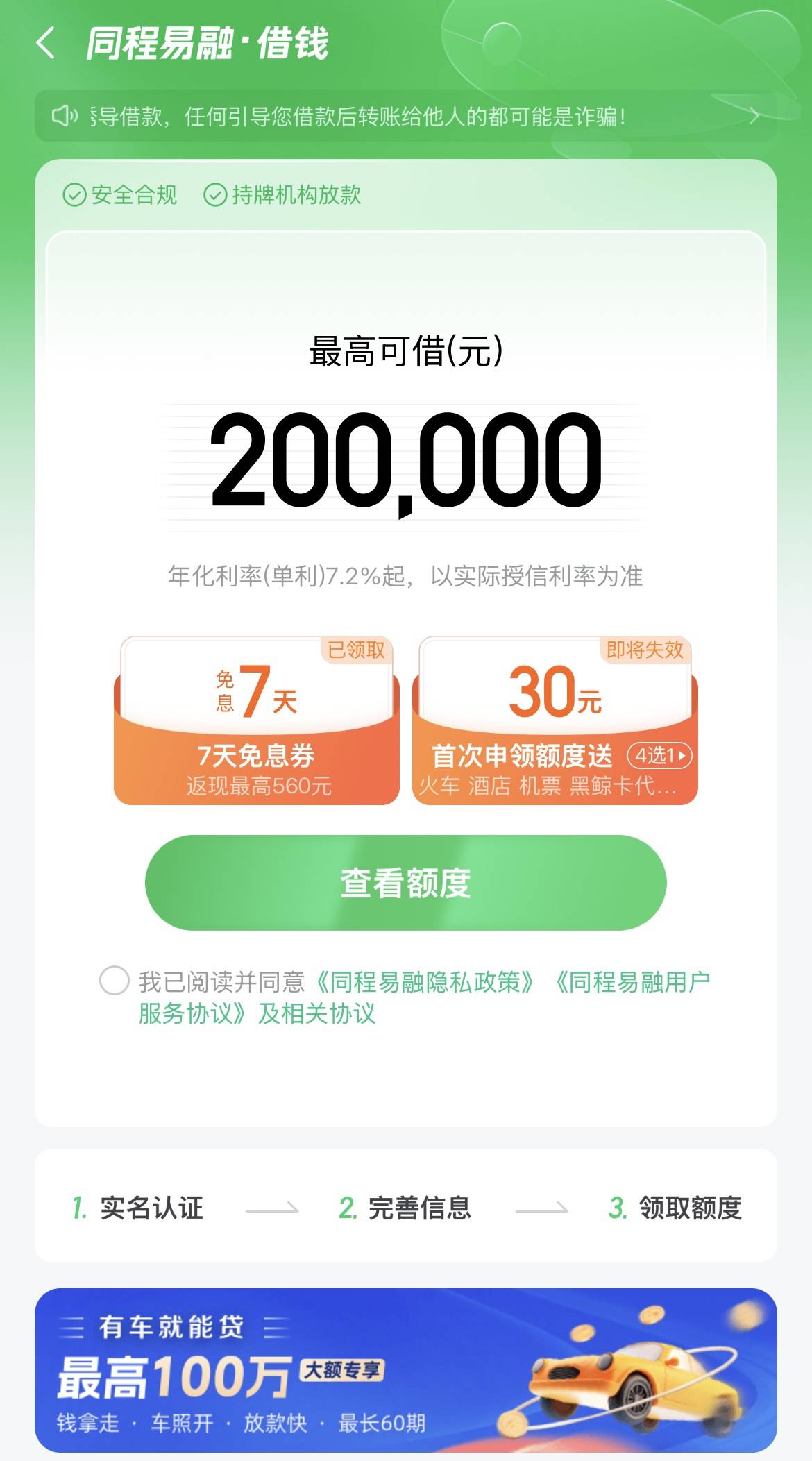
Task: Open the fraud warning notice banner
Action: click(405, 117)
